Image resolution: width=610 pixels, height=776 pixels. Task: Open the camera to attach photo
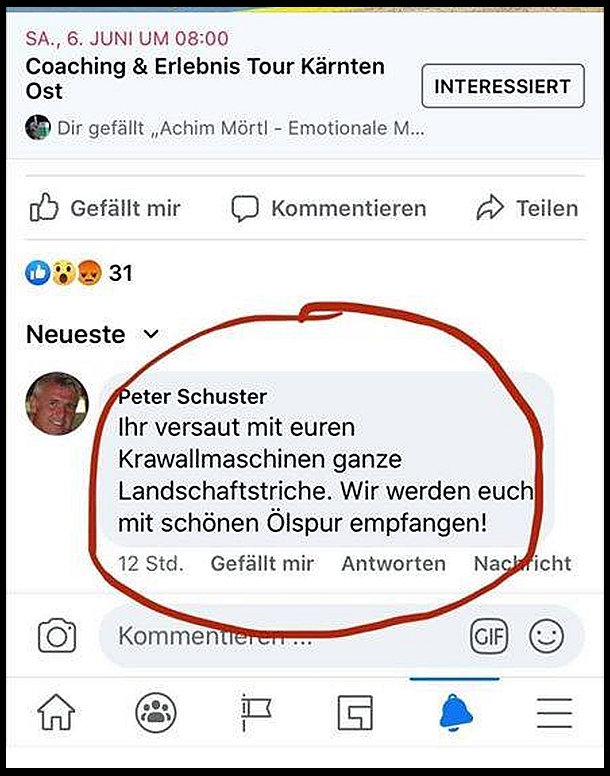tap(57, 636)
